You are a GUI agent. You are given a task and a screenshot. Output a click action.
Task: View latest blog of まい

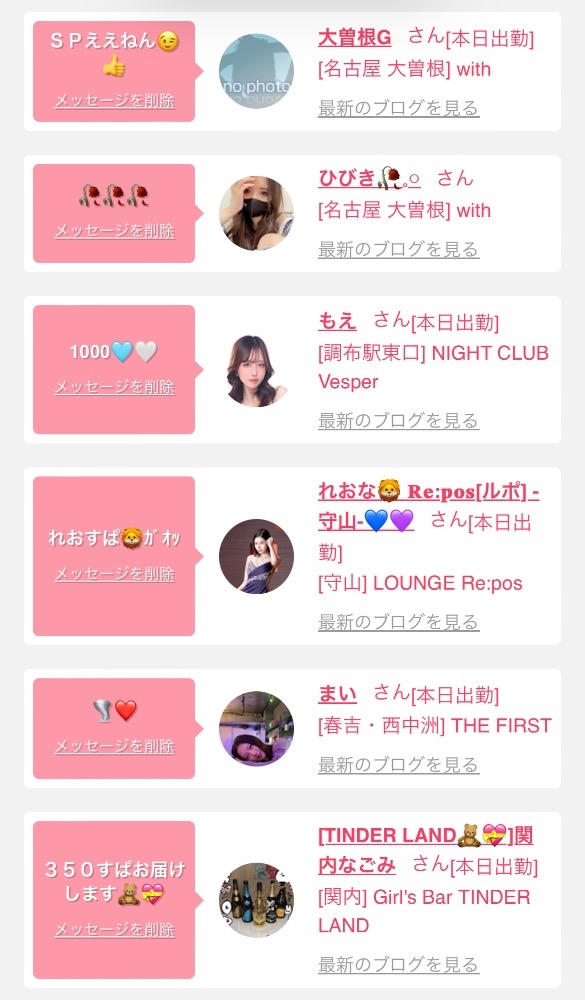399,765
